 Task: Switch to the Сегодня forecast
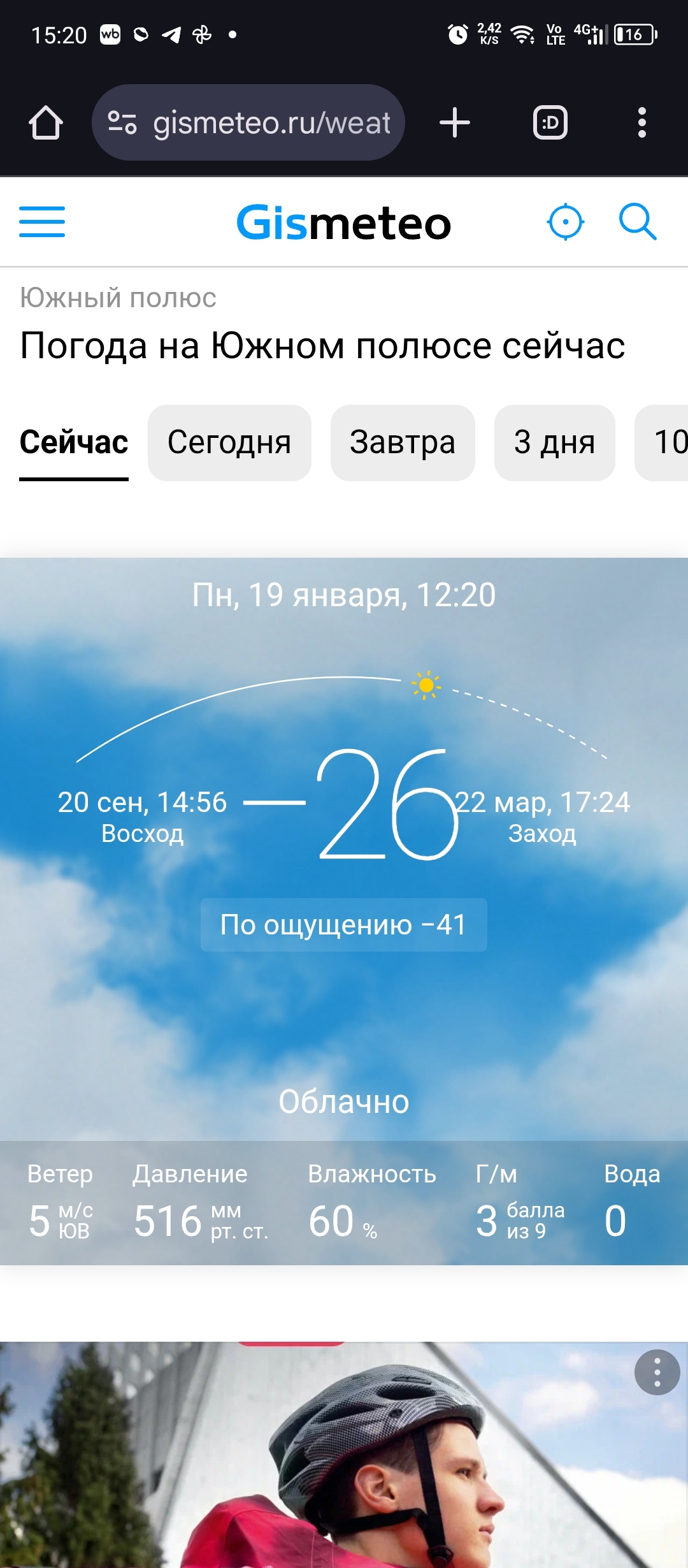(229, 442)
